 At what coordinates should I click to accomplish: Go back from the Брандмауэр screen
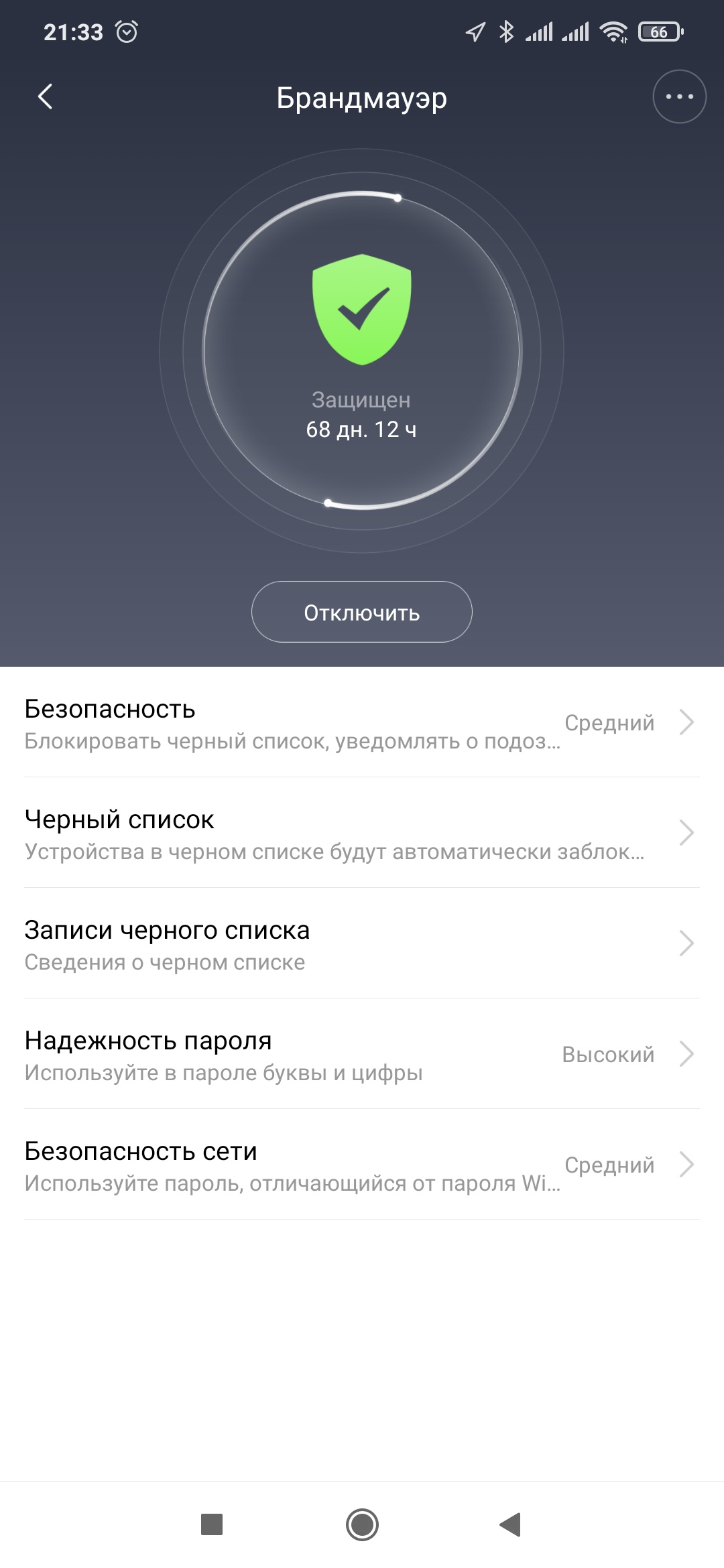pos(45,97)
